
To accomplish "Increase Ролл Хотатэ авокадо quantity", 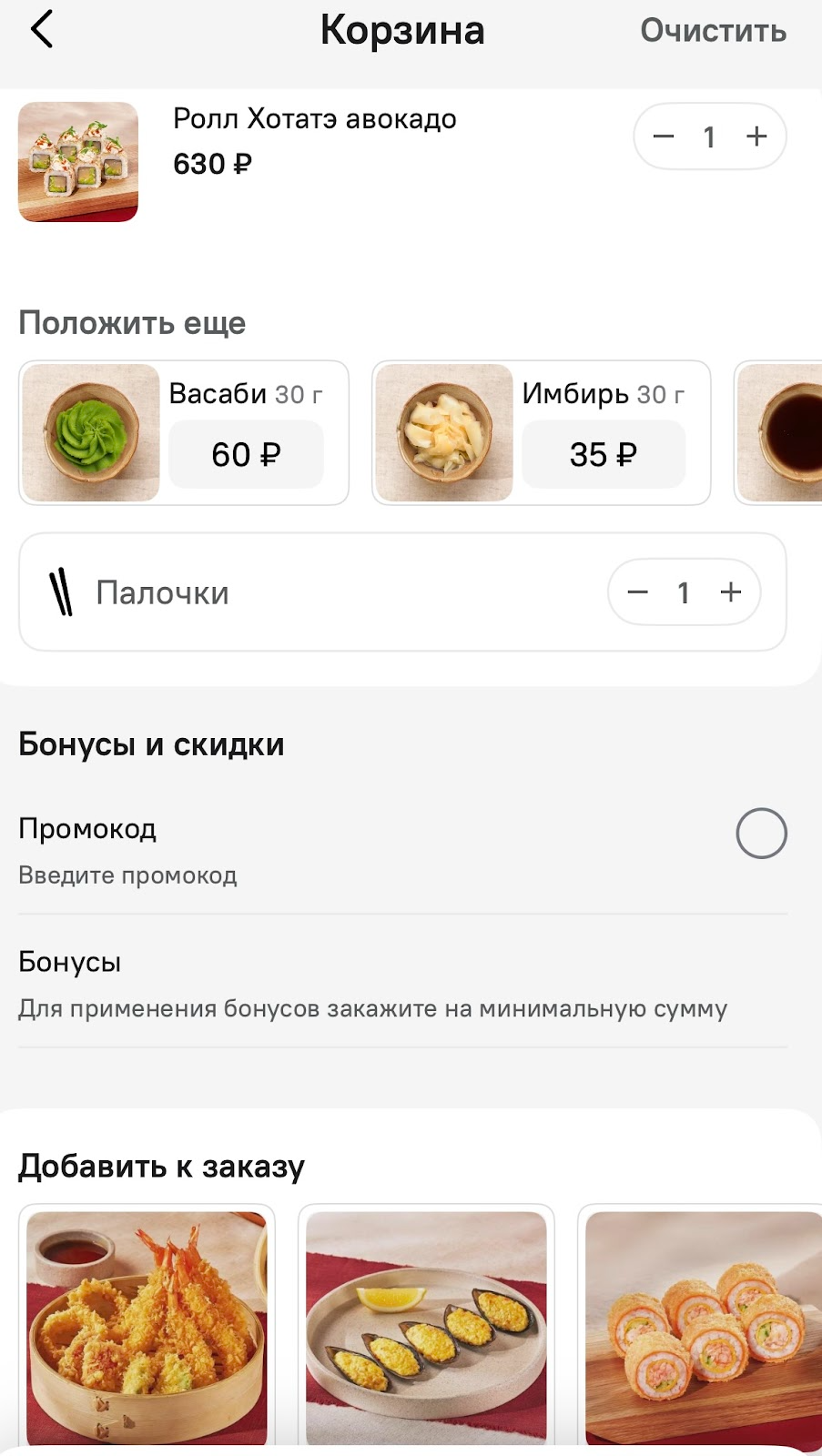I will click(x=756, y=136).
